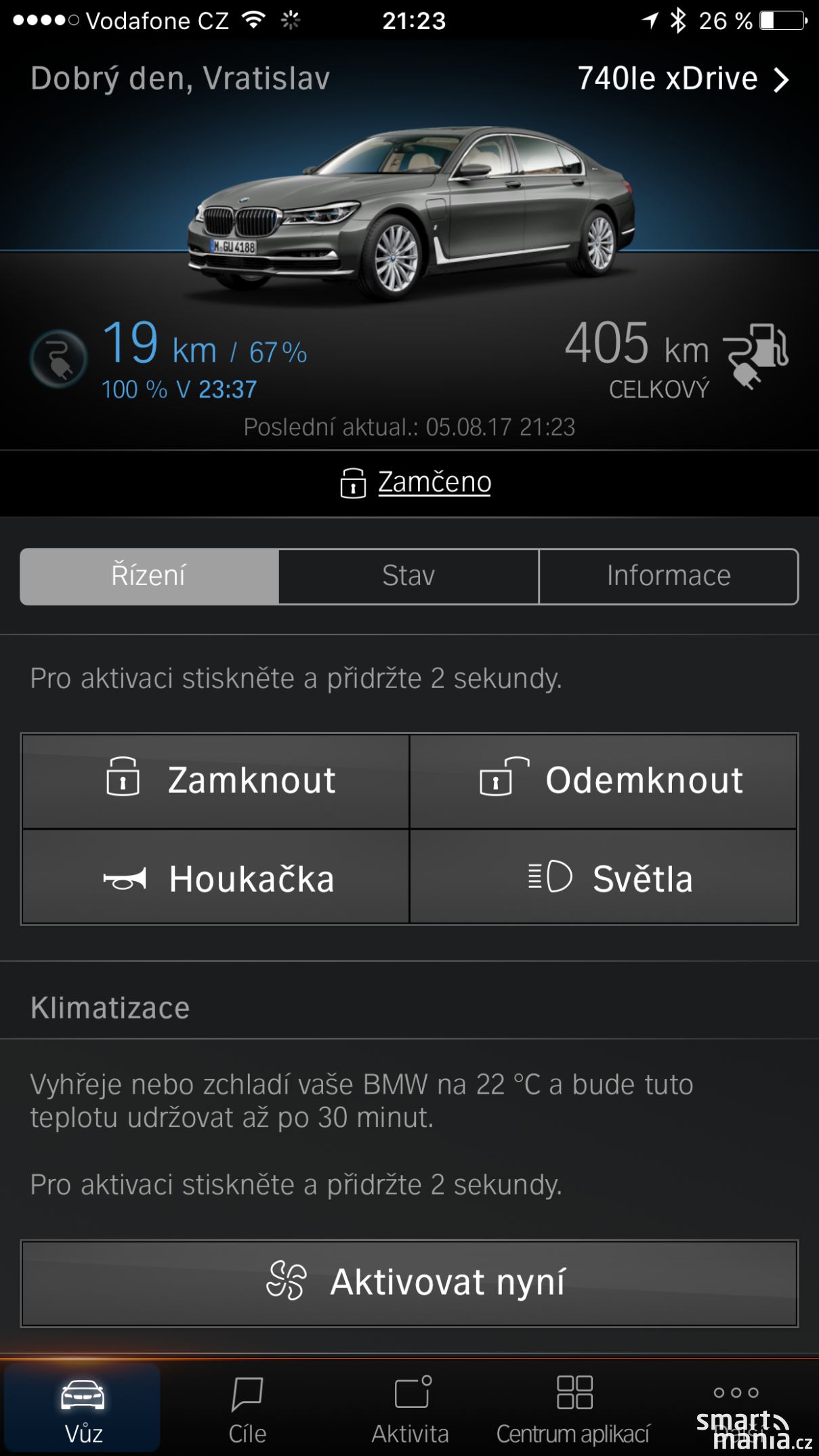Select the Řízení segment
The image size is (819, 1456).
pyautogui.click(x=149, y=576)
